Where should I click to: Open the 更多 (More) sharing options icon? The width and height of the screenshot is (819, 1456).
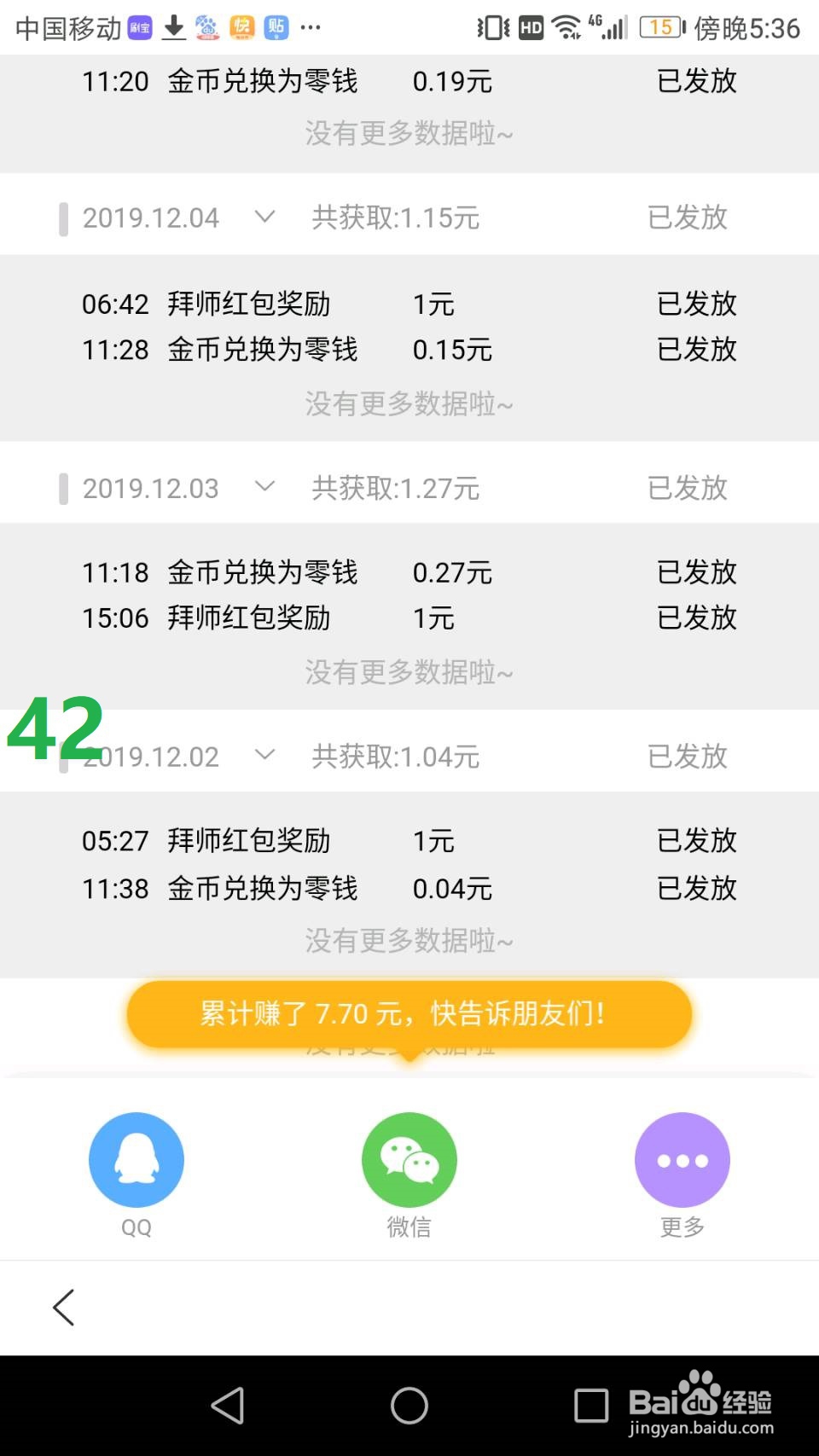(682, 1159)
